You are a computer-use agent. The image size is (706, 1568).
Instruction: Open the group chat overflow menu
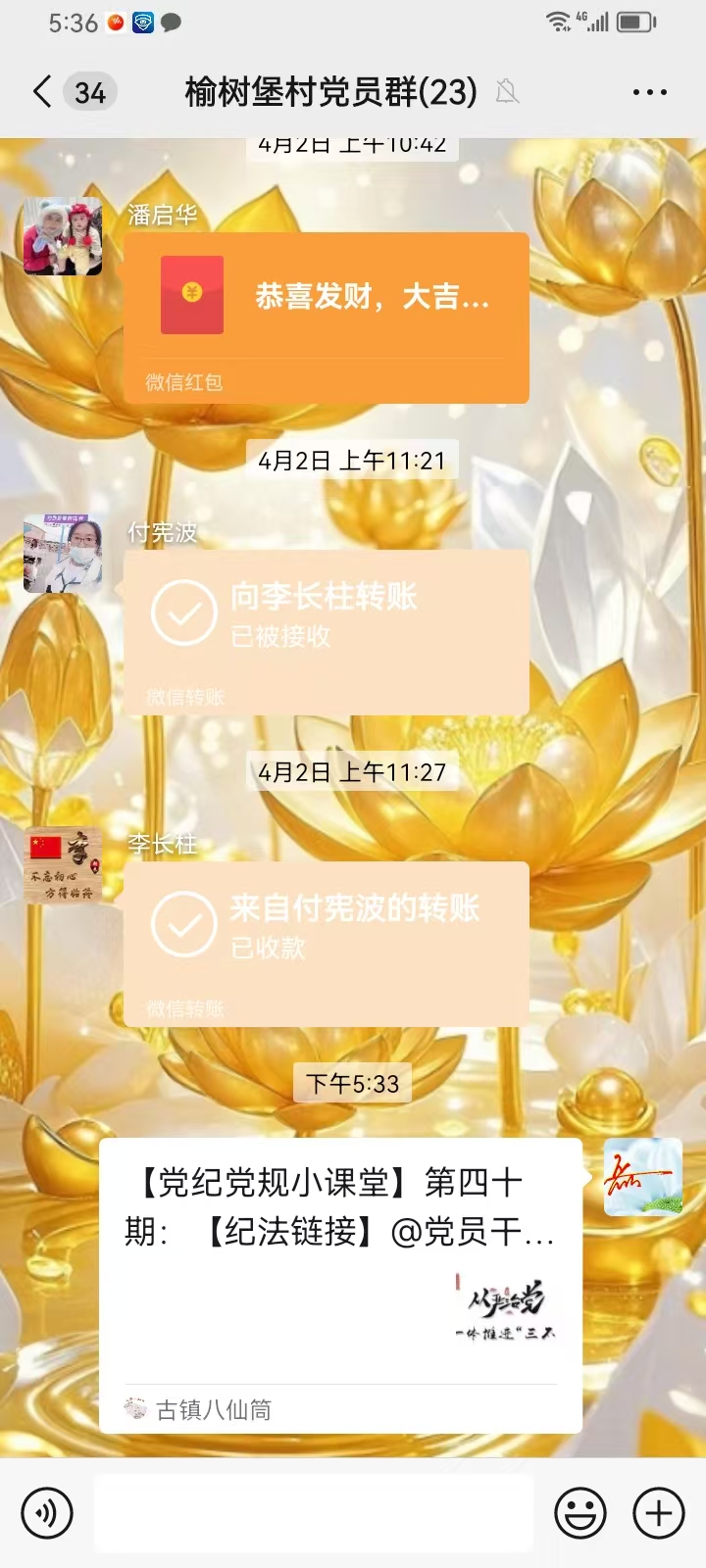649,92
